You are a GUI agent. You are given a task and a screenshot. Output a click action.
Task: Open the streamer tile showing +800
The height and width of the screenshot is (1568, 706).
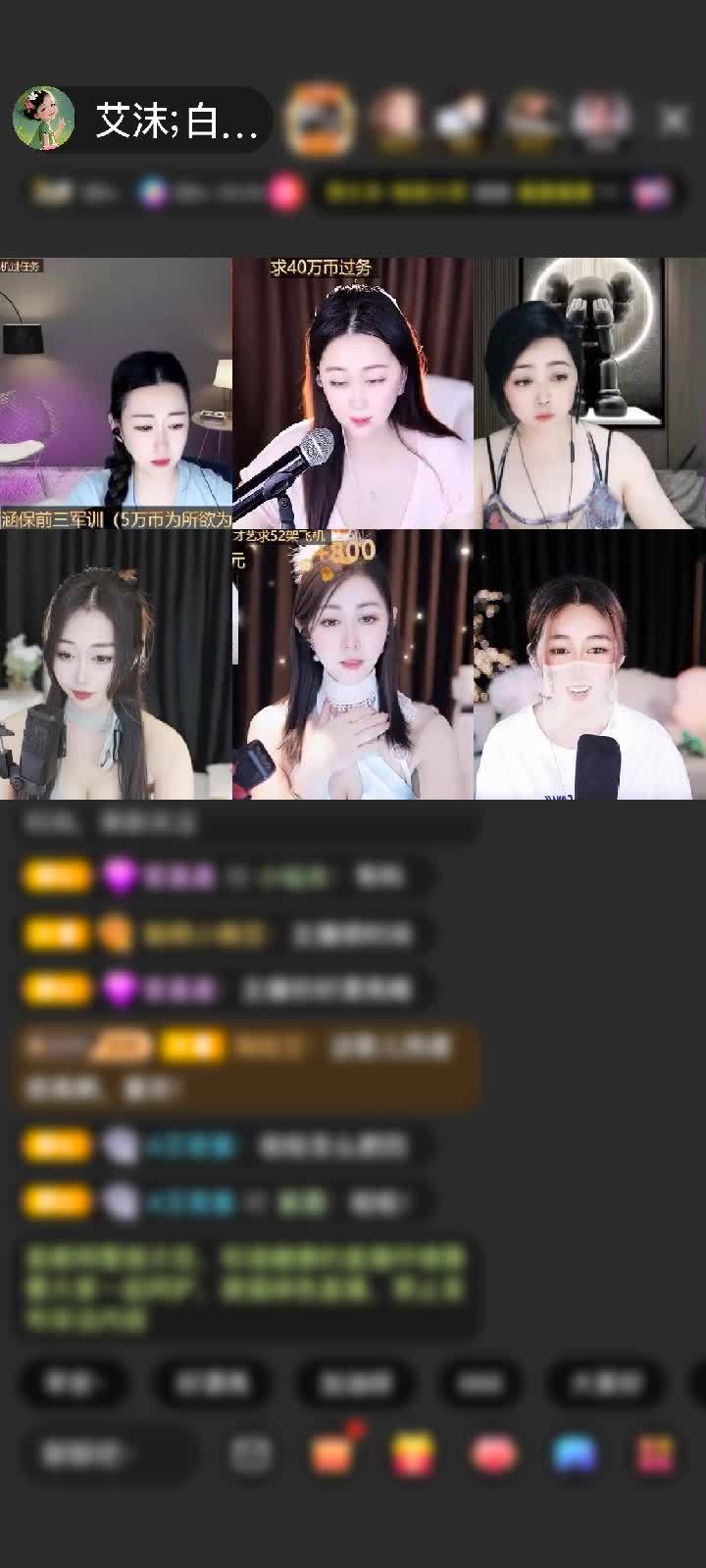tap(353, 666)
